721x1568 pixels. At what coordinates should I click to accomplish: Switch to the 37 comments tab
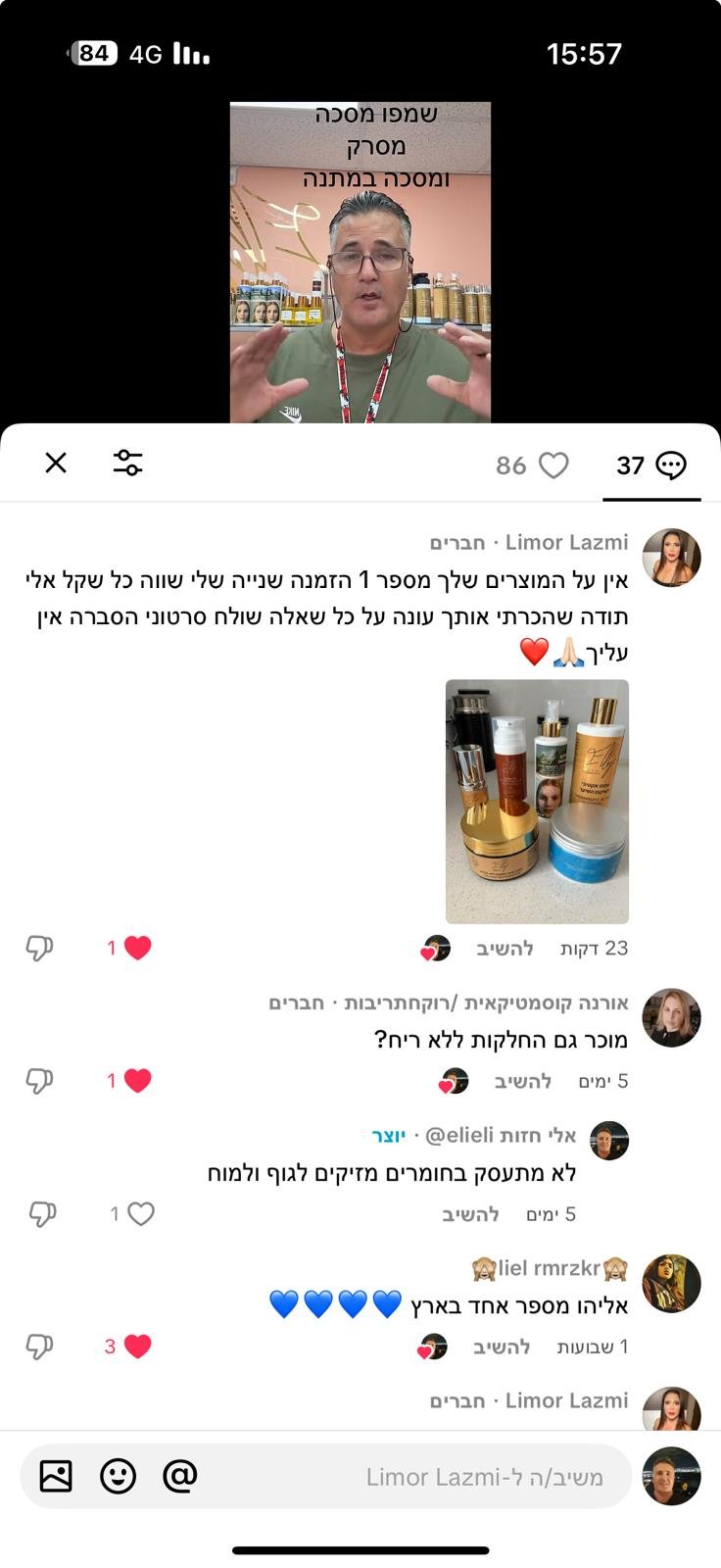651,465
